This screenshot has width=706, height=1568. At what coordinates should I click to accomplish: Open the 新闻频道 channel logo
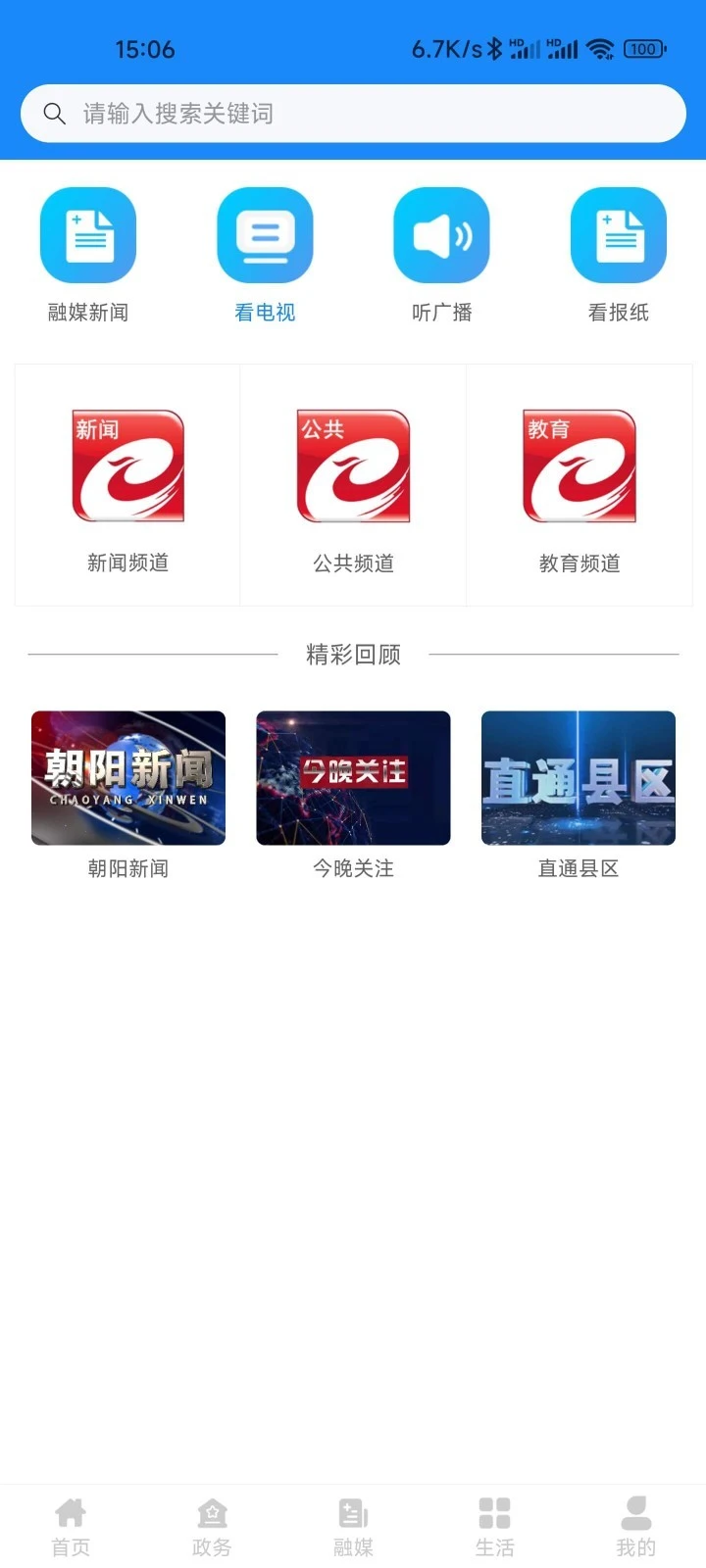[126, 465]
